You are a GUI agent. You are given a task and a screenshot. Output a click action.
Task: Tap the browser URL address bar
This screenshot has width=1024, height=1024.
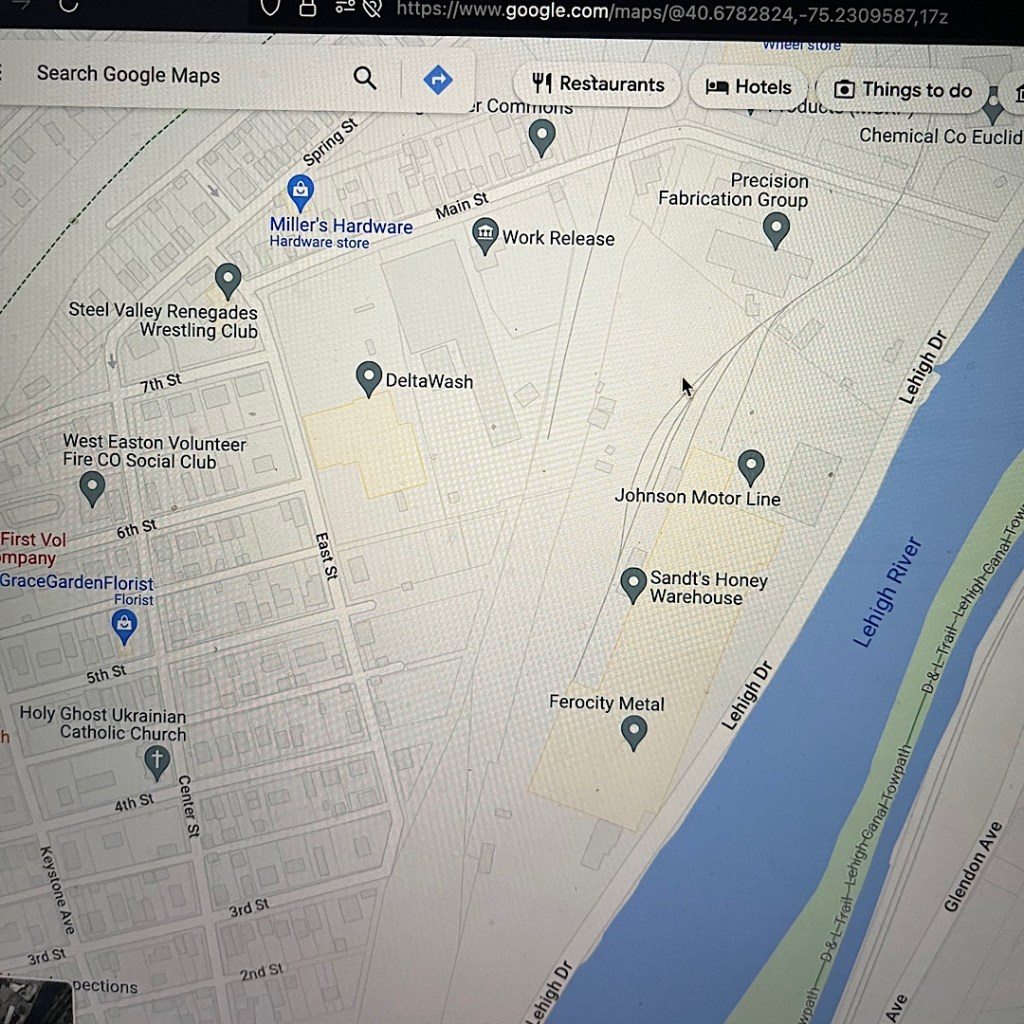pyautogui.click(x=670, y=12)
